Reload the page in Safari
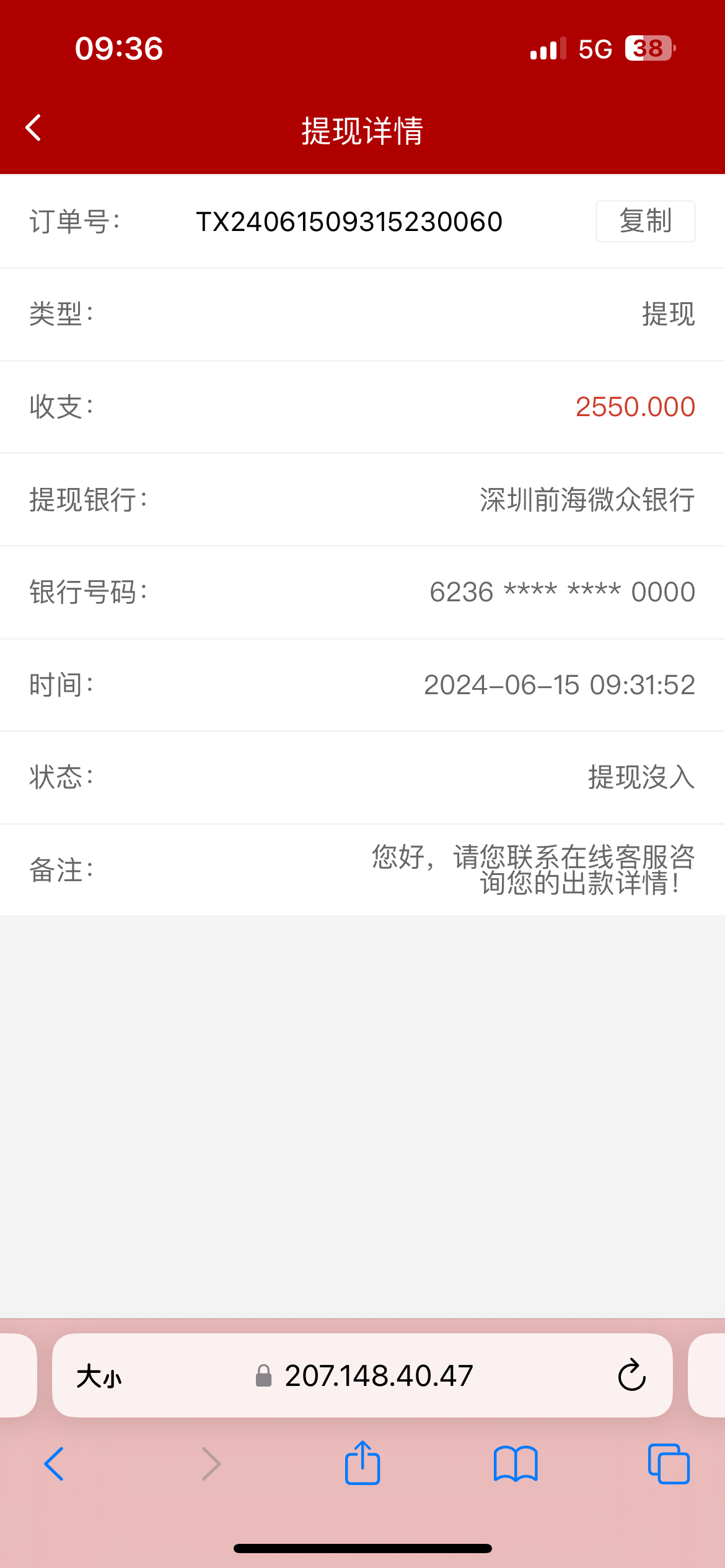The width and height of the screenshot is (725, 1568). coord(631,1375)
